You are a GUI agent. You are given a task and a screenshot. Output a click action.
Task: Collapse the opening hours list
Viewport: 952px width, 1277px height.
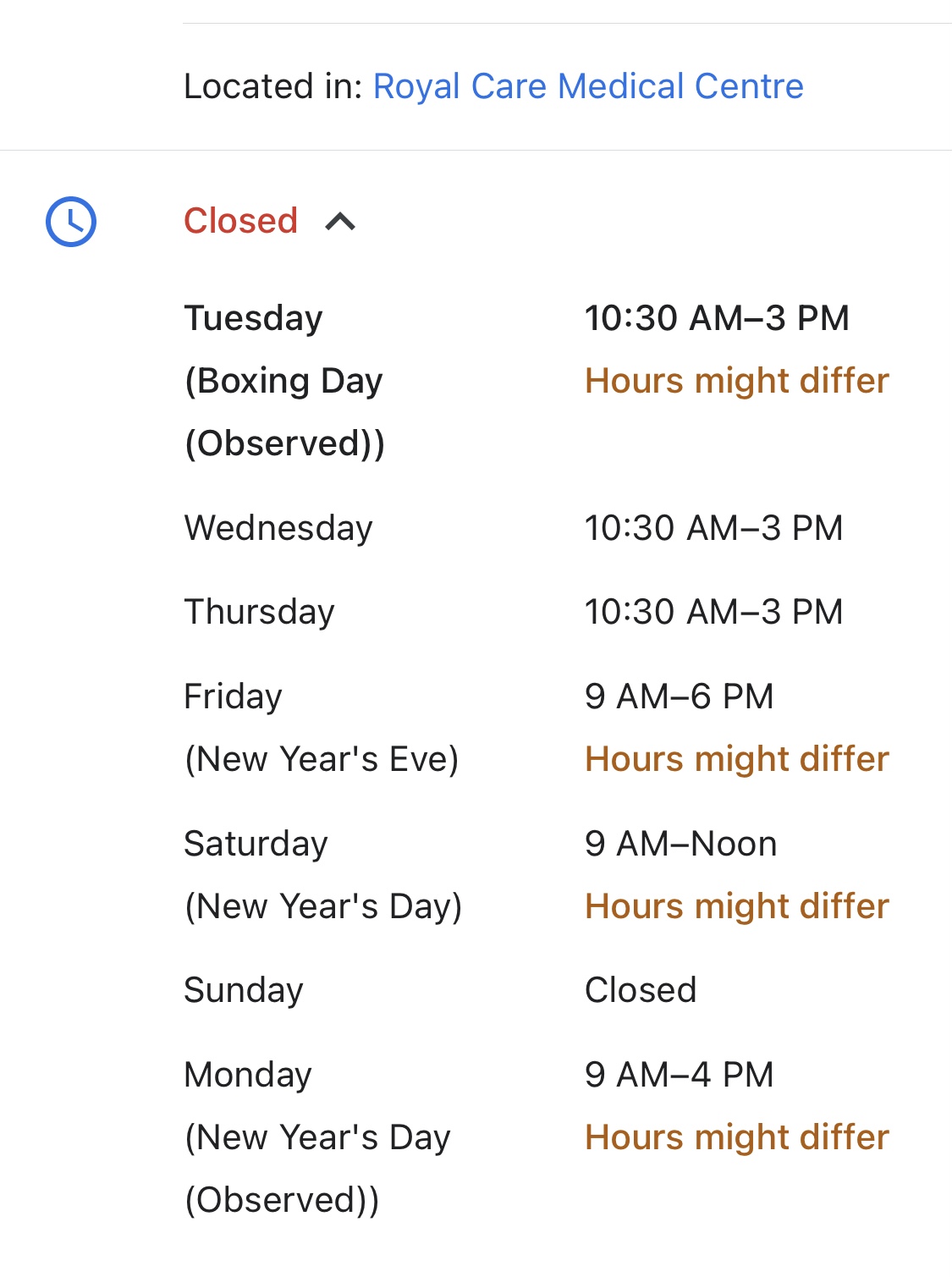coord(340,222)
